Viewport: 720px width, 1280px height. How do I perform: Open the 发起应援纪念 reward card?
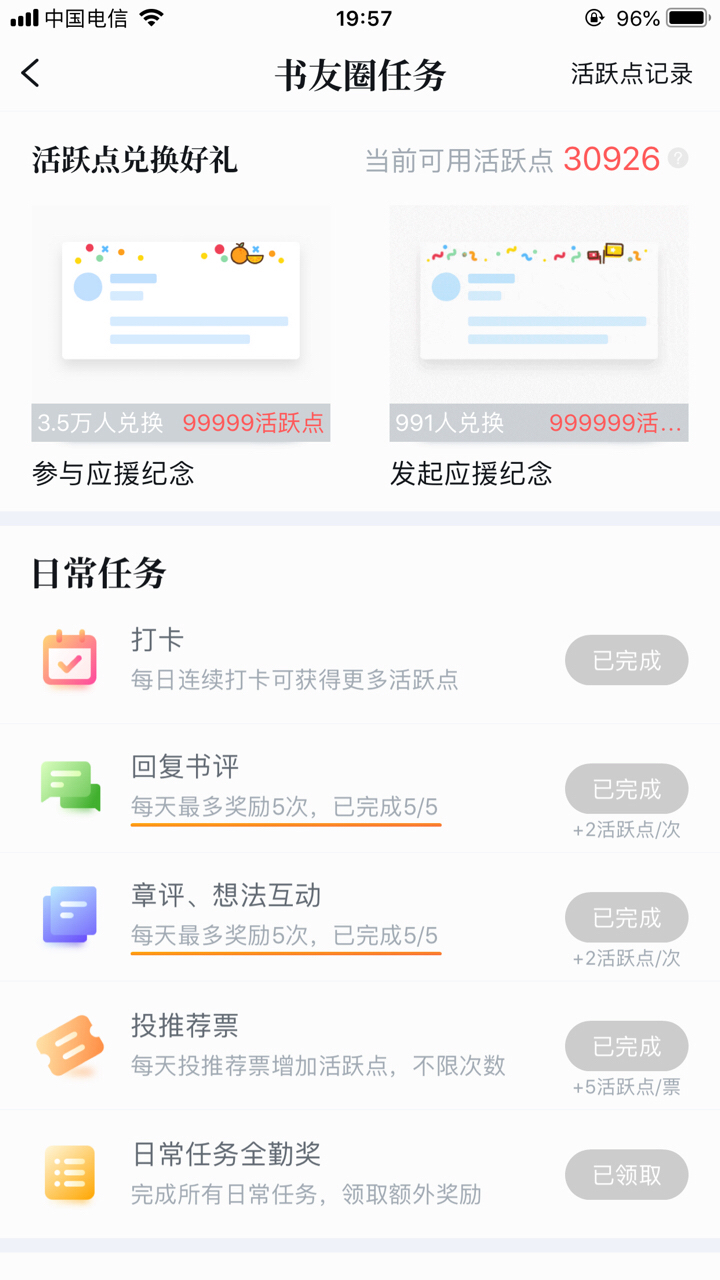pyautogui.click(x=539, y=346)
